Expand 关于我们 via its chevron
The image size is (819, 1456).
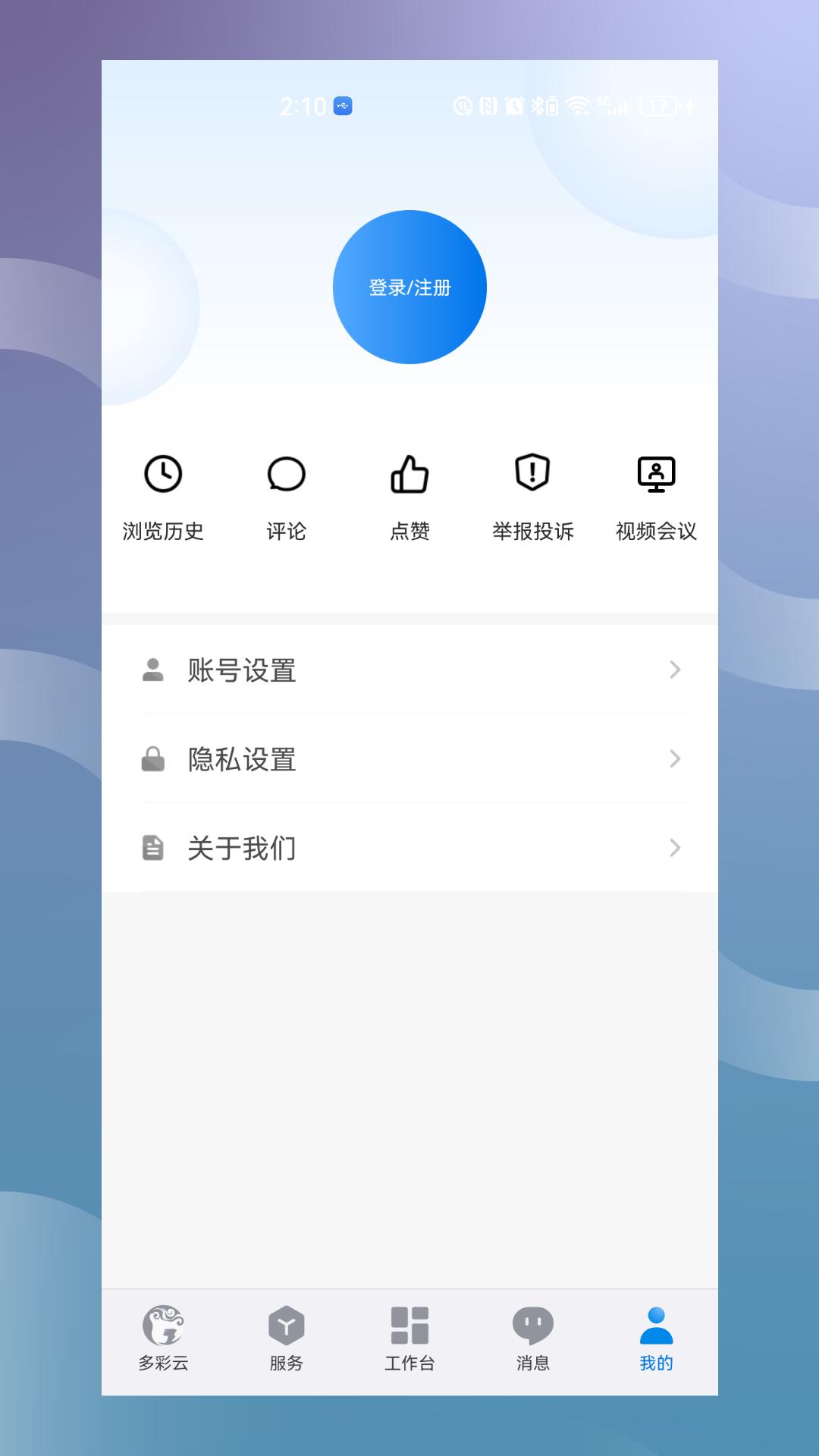(675, 848)
